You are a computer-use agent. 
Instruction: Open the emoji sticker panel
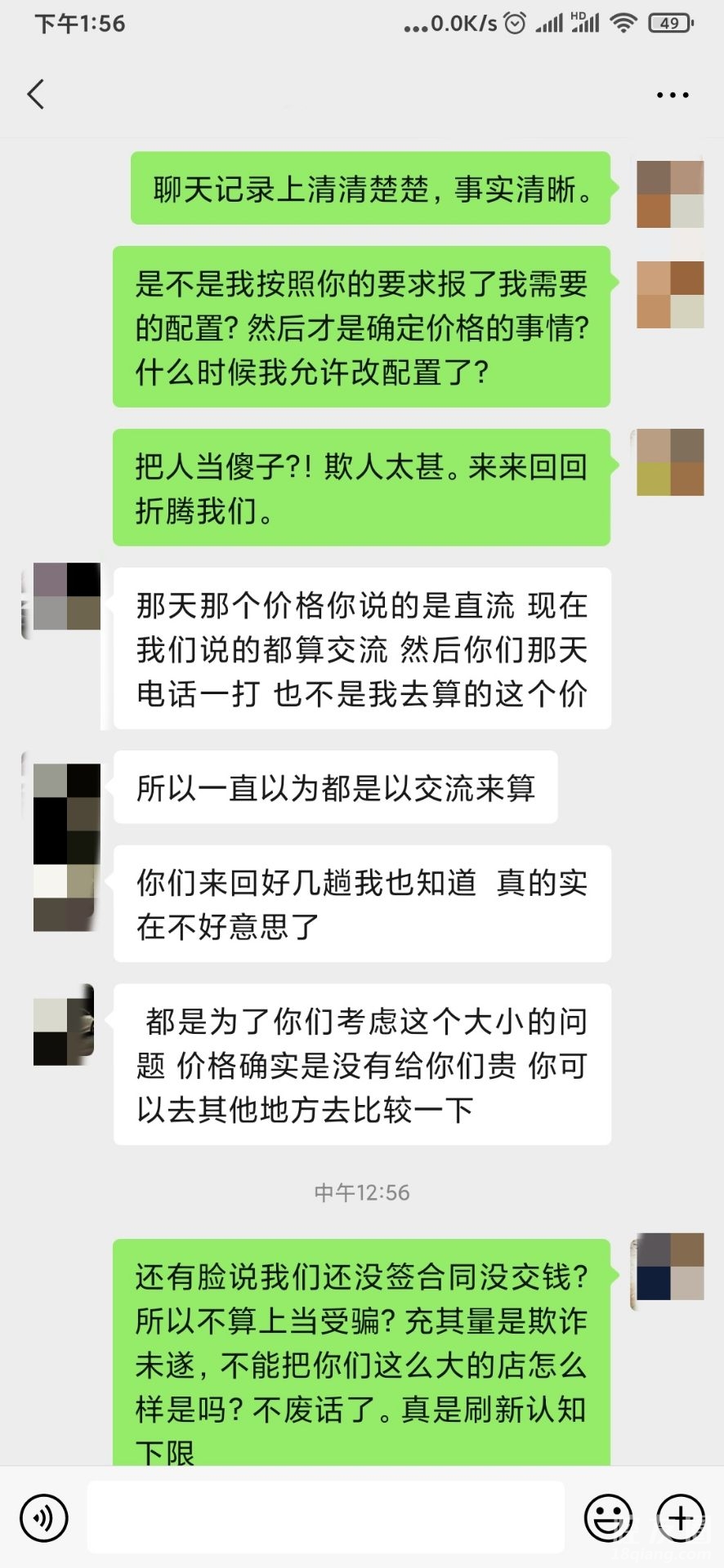[x=608, y=1518]
